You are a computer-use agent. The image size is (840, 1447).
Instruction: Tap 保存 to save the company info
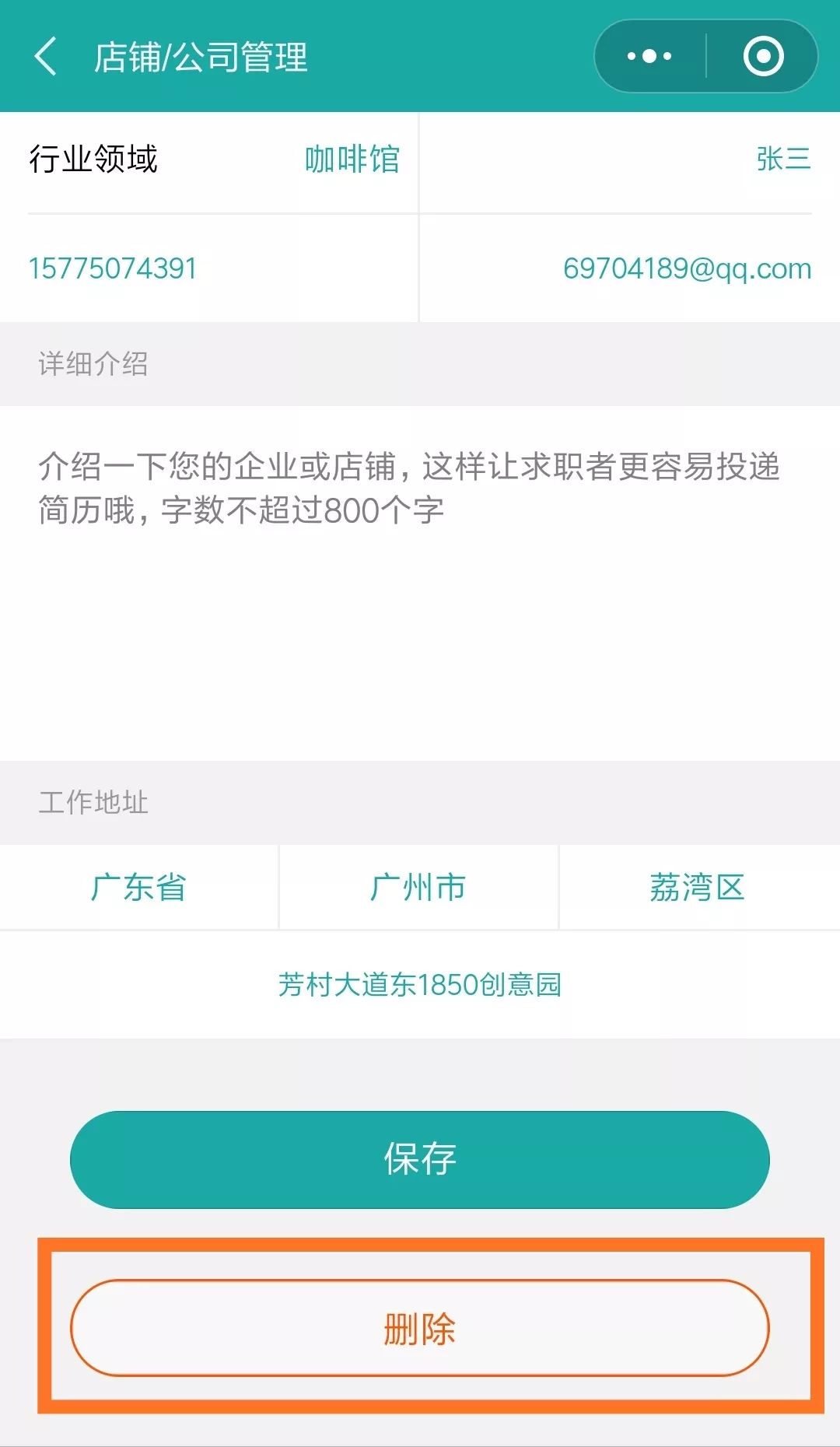[420, 1159]
